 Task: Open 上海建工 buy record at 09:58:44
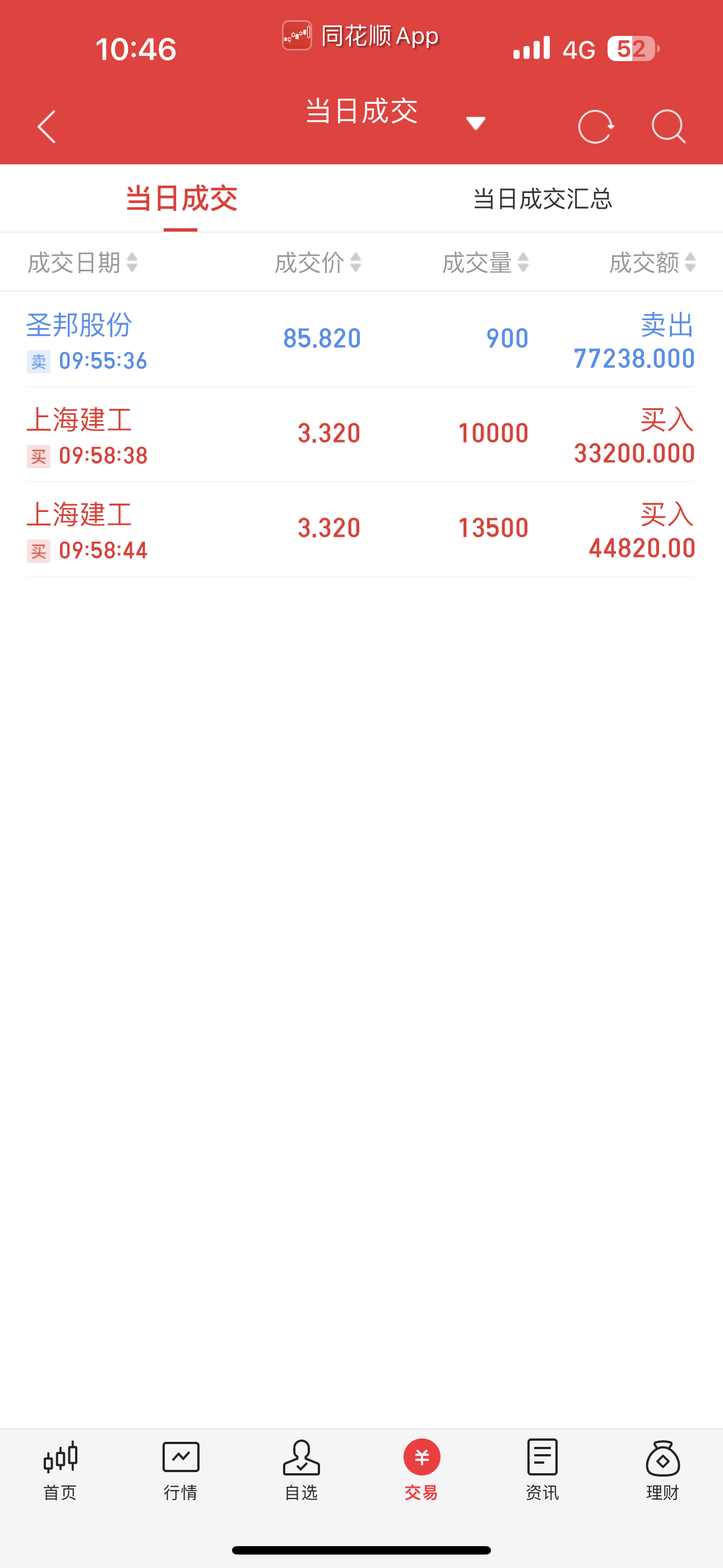360,529
